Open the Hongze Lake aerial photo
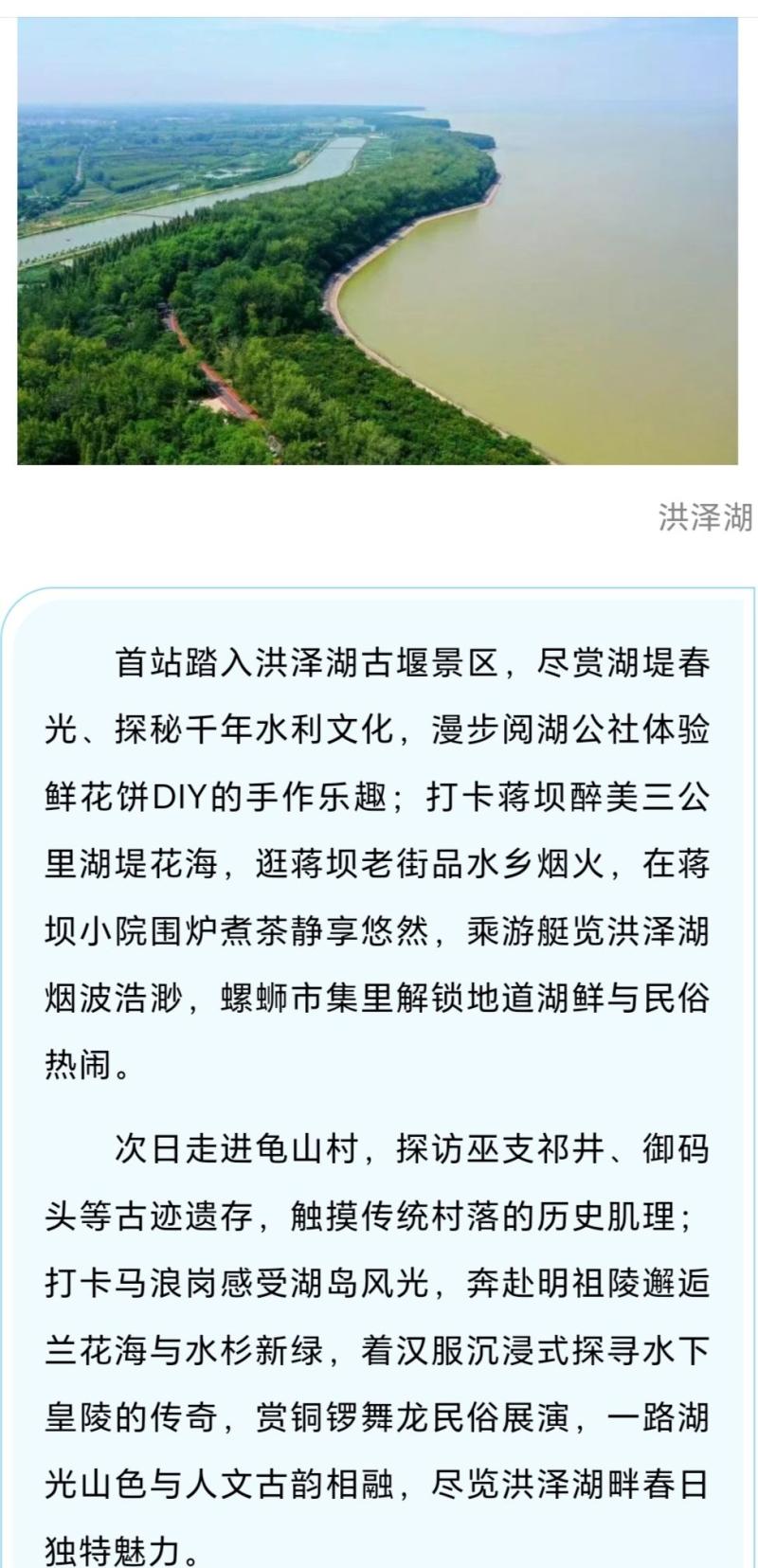The height and width of the screenshot is (1568, 758). pos(377,242)
